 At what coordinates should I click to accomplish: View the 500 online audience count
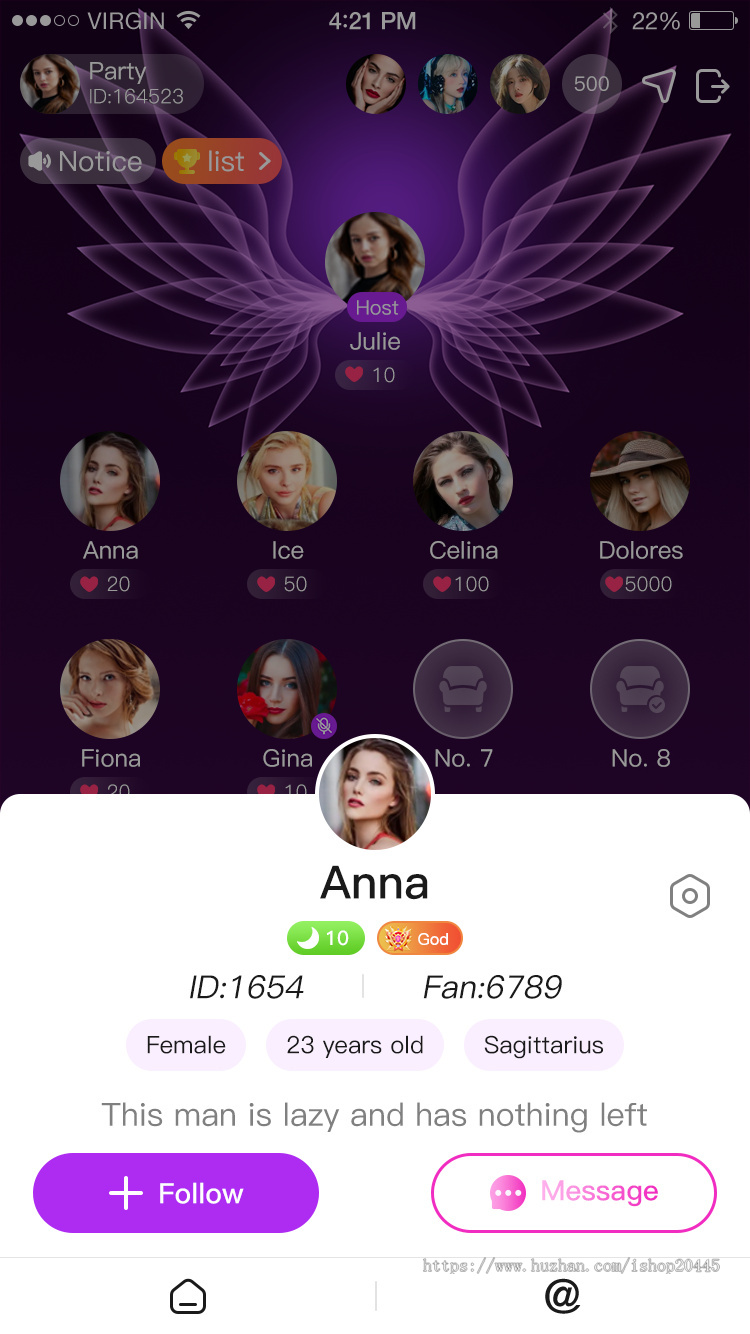(x=592, y=84)
